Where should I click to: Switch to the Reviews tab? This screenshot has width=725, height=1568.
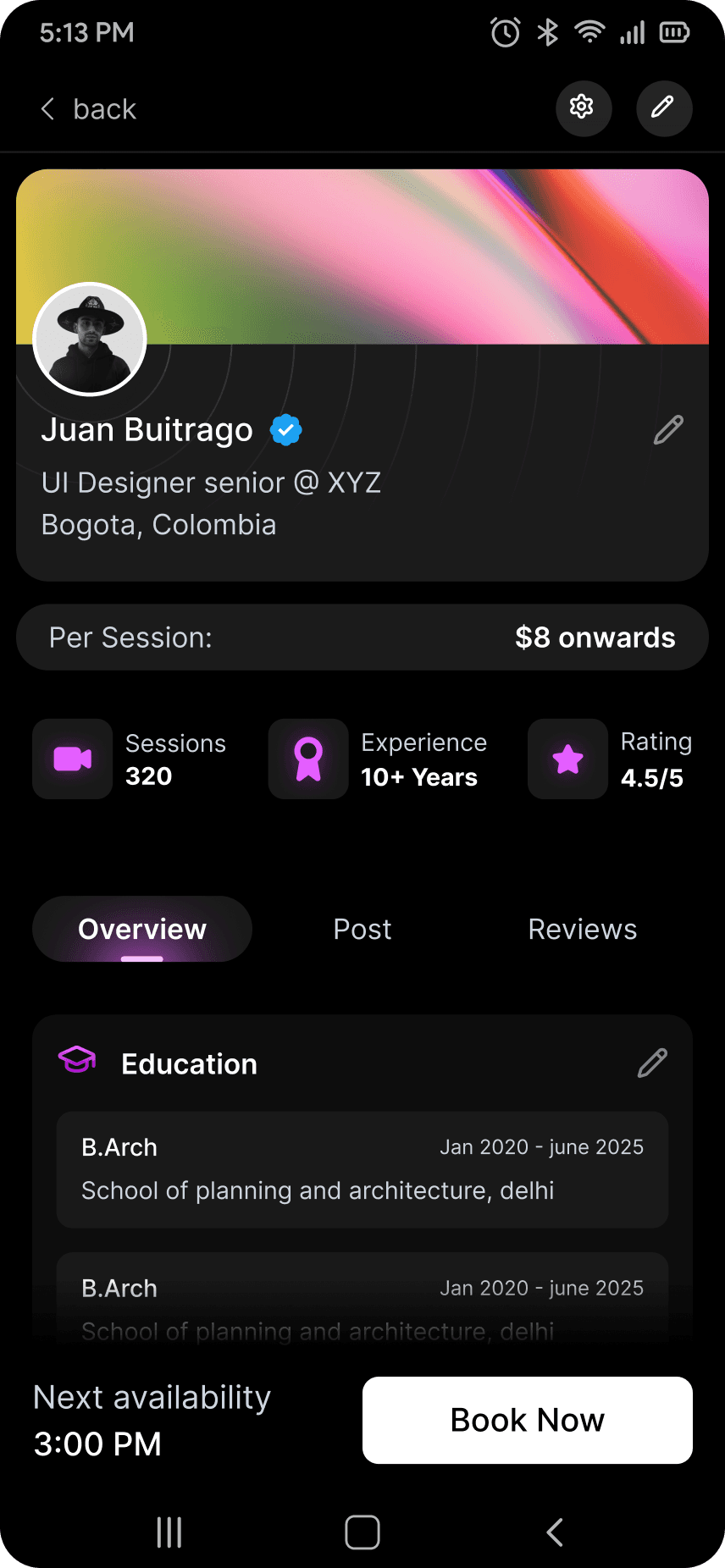[583, 929]
